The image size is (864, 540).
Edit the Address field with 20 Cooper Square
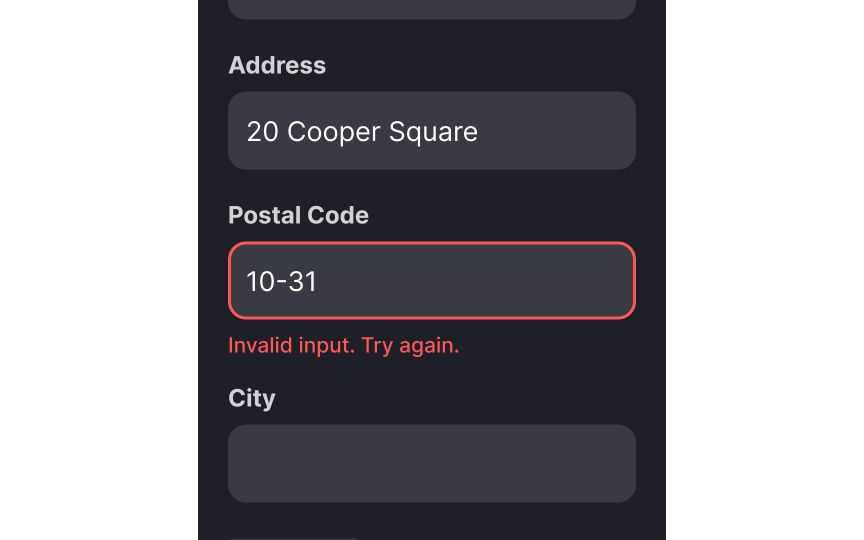tap(431, 131)
